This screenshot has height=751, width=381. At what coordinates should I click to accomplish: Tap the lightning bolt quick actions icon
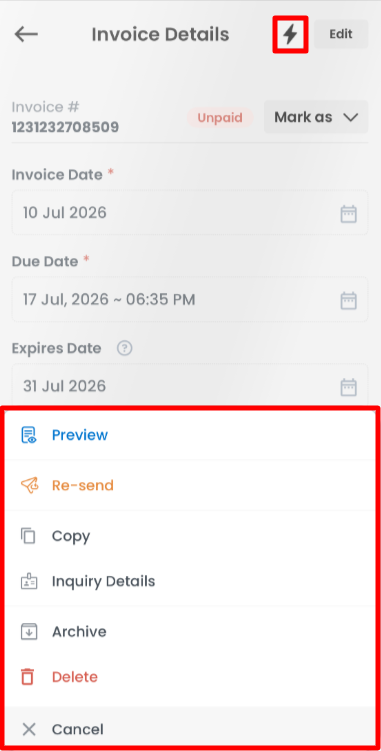[290, 34]
